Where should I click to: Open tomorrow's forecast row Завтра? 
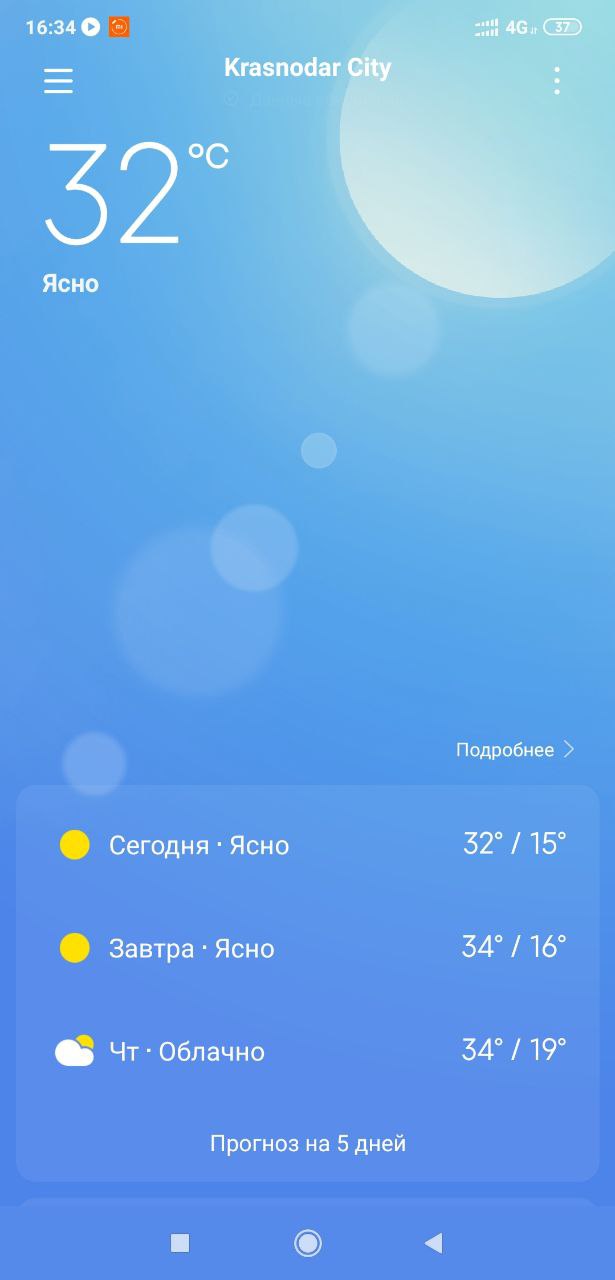308,948
